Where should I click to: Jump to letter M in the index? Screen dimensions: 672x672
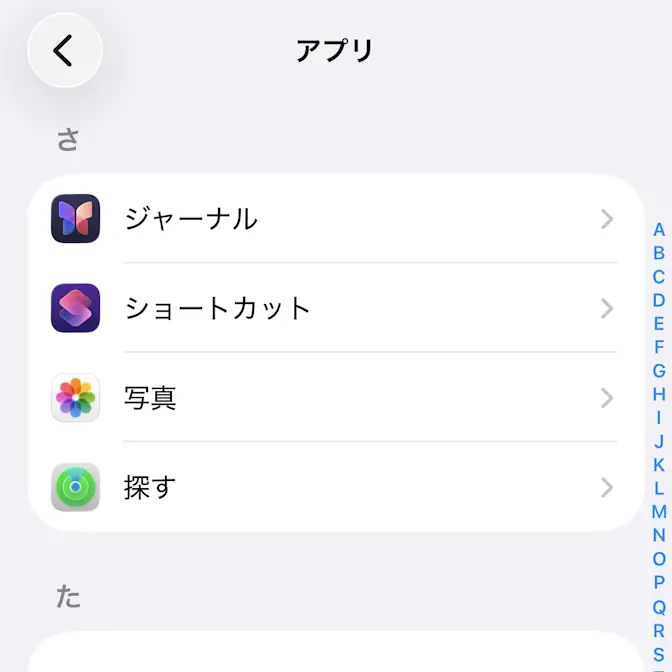659,512
